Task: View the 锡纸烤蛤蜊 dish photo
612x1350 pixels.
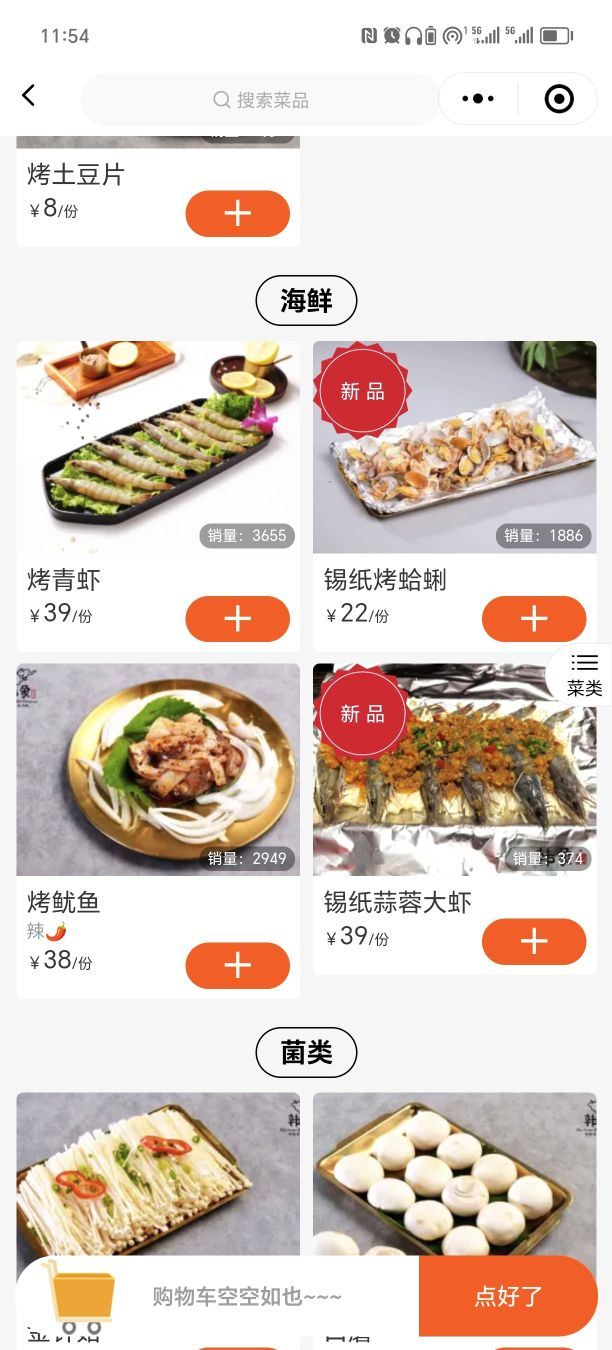Action: tap(455, 447)
